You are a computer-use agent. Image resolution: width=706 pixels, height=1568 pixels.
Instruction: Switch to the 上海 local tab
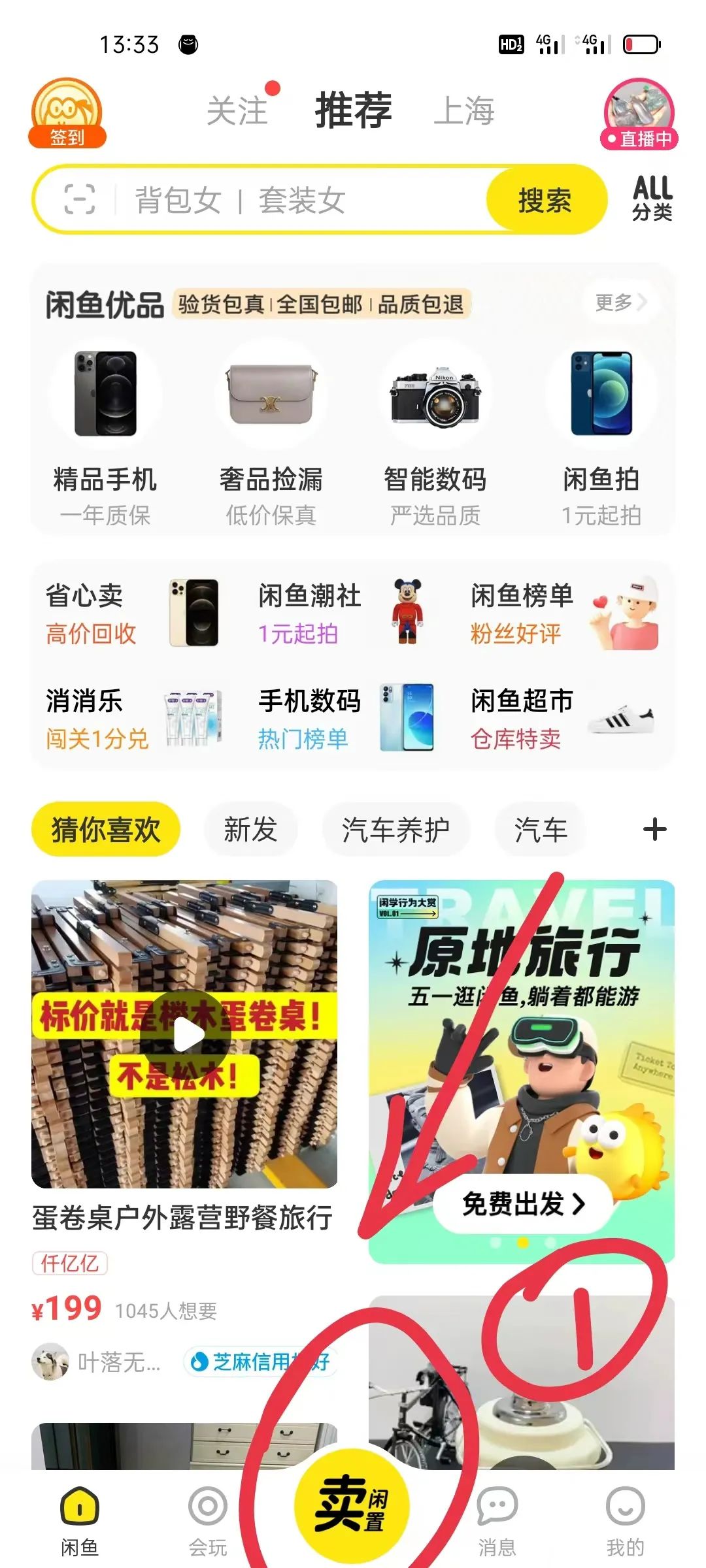(466, 111)
